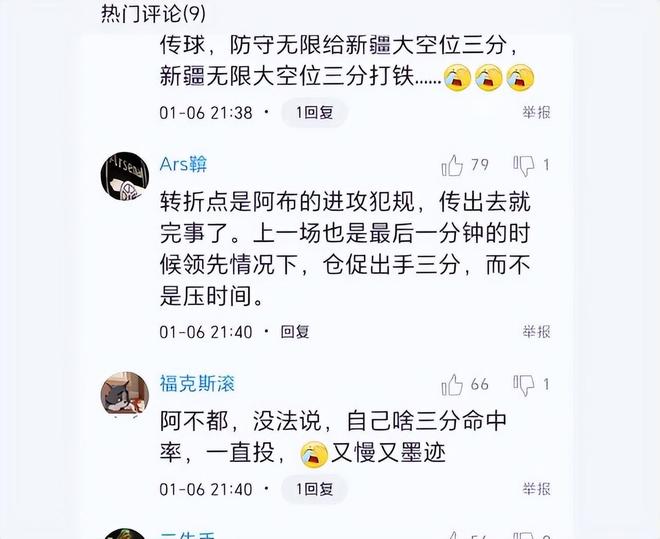The width and height of the screenshot is (660, 539).
Task: Expand the 1回复 under 福克斯滚's comment
Action: [x=313, y=489]
